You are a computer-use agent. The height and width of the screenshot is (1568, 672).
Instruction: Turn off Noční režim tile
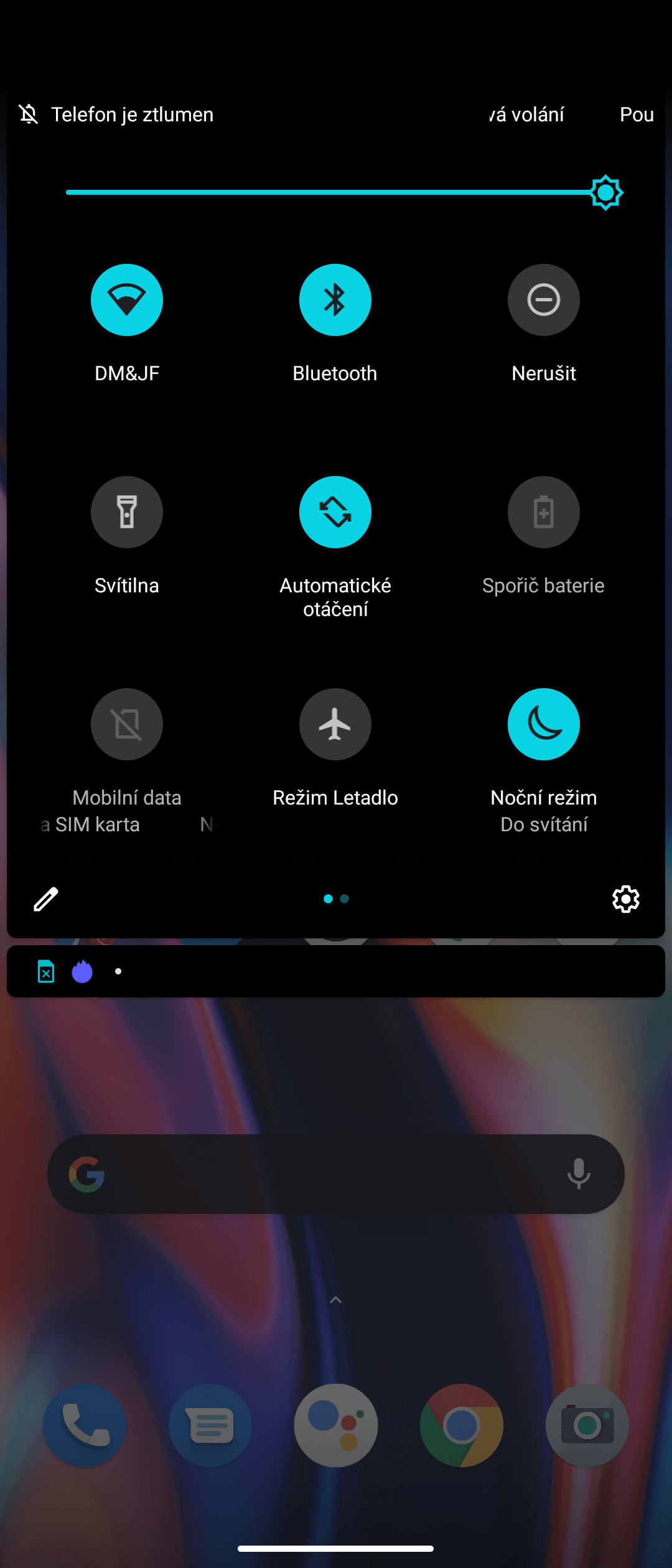543,724
